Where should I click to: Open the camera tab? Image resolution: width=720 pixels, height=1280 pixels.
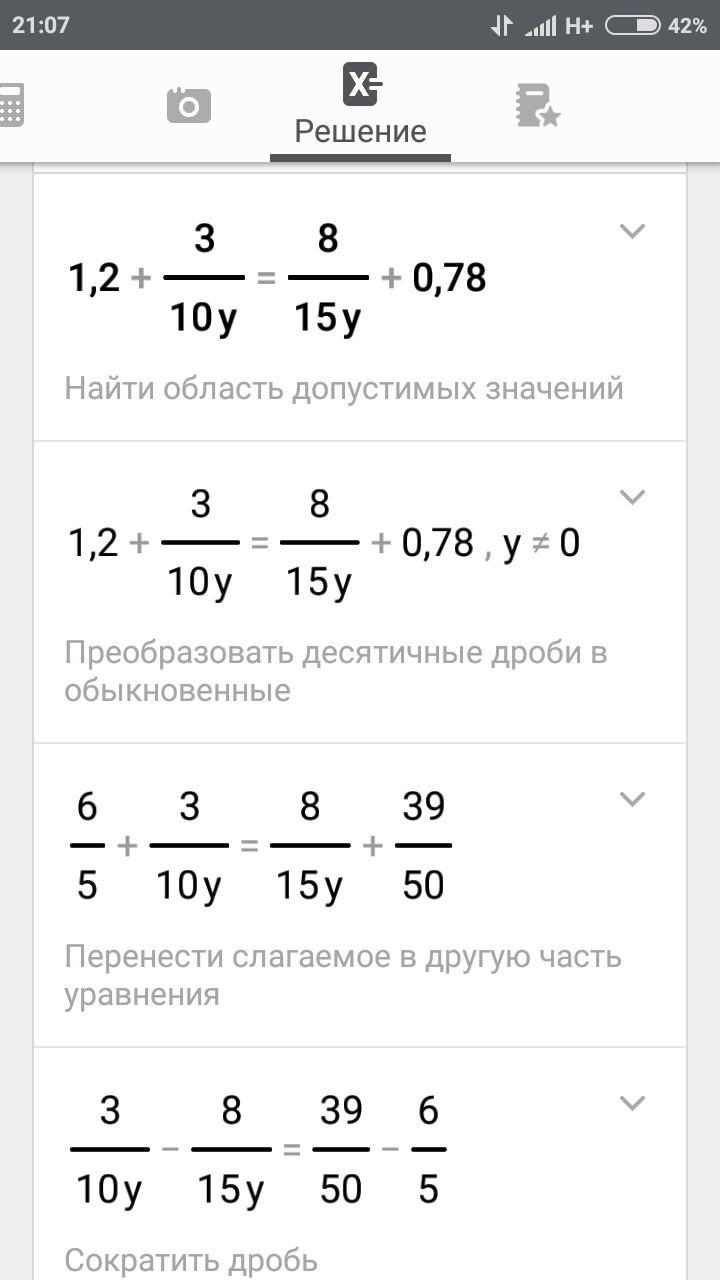tap(188, 105)
